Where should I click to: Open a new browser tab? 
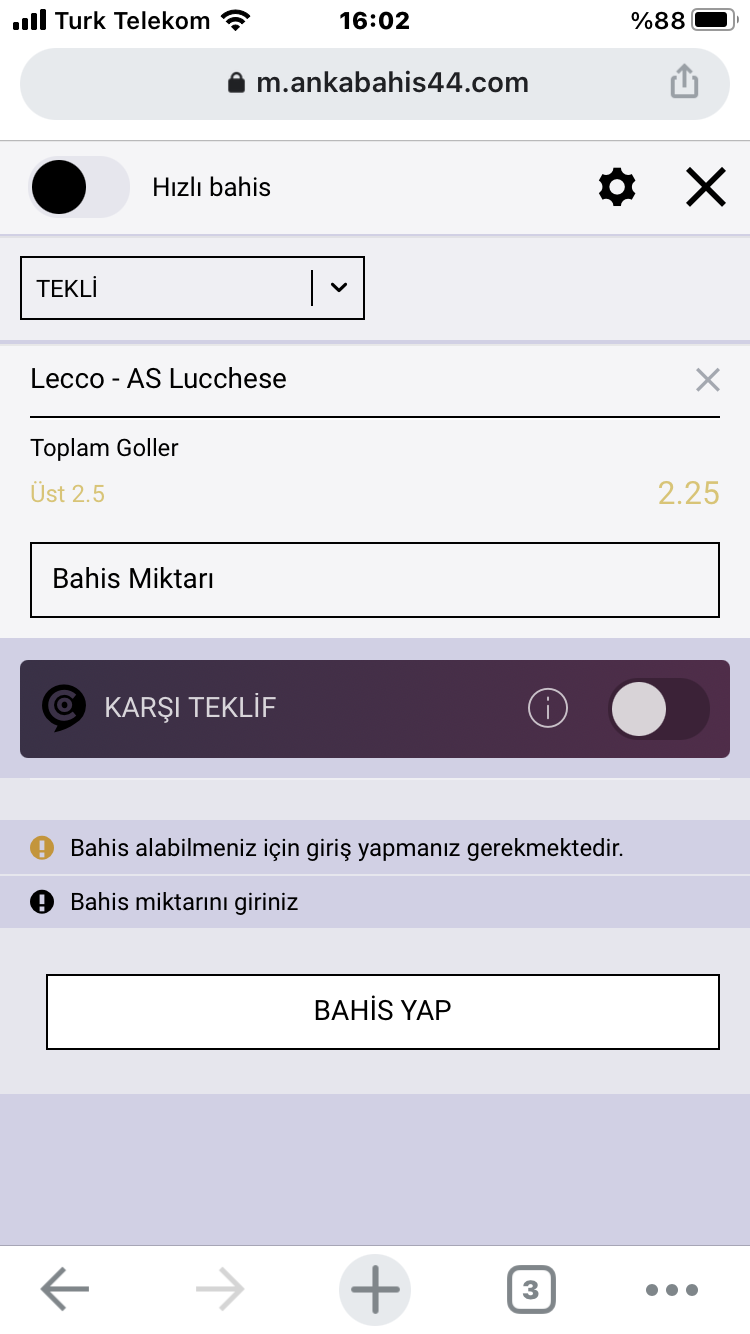tap(375, 1290)
